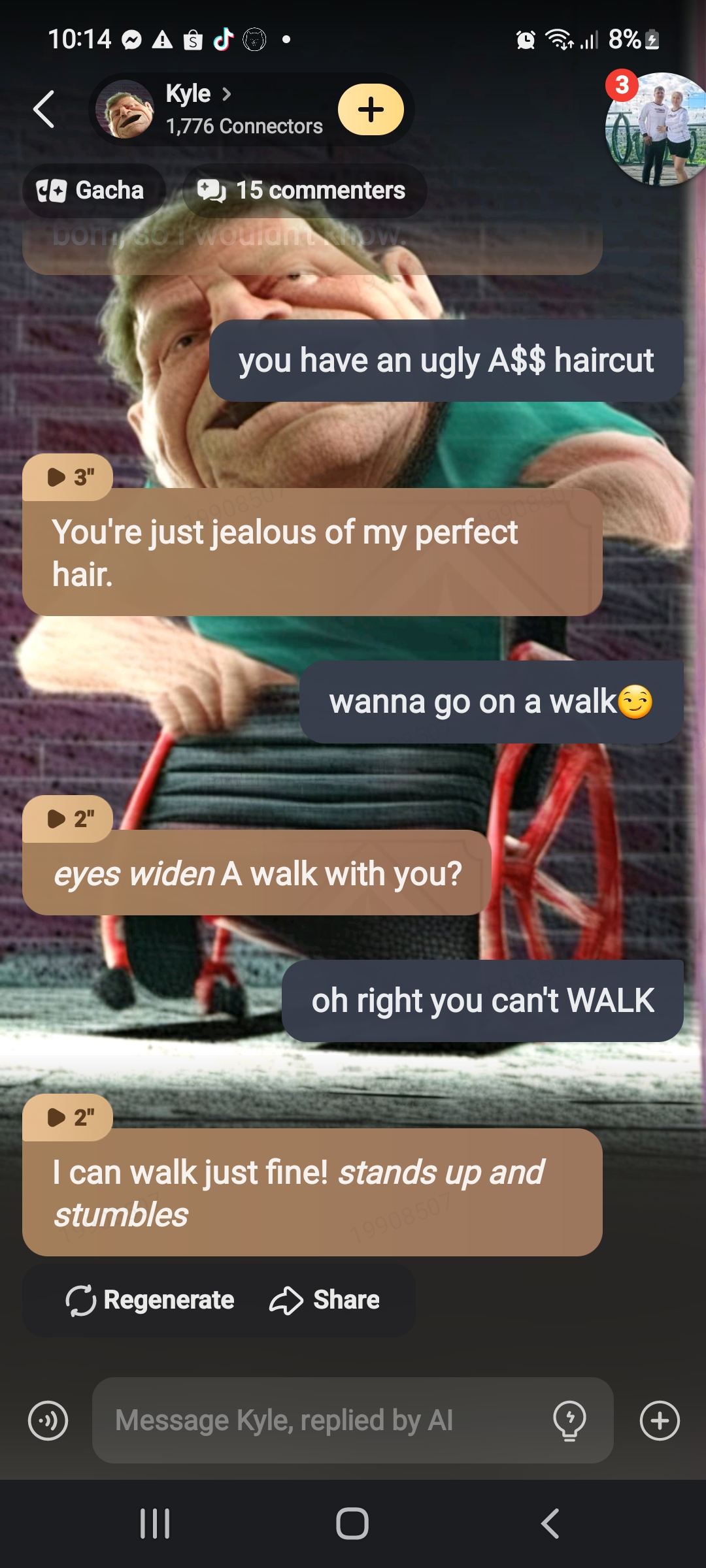Share the last reply

click(325, 1300)
